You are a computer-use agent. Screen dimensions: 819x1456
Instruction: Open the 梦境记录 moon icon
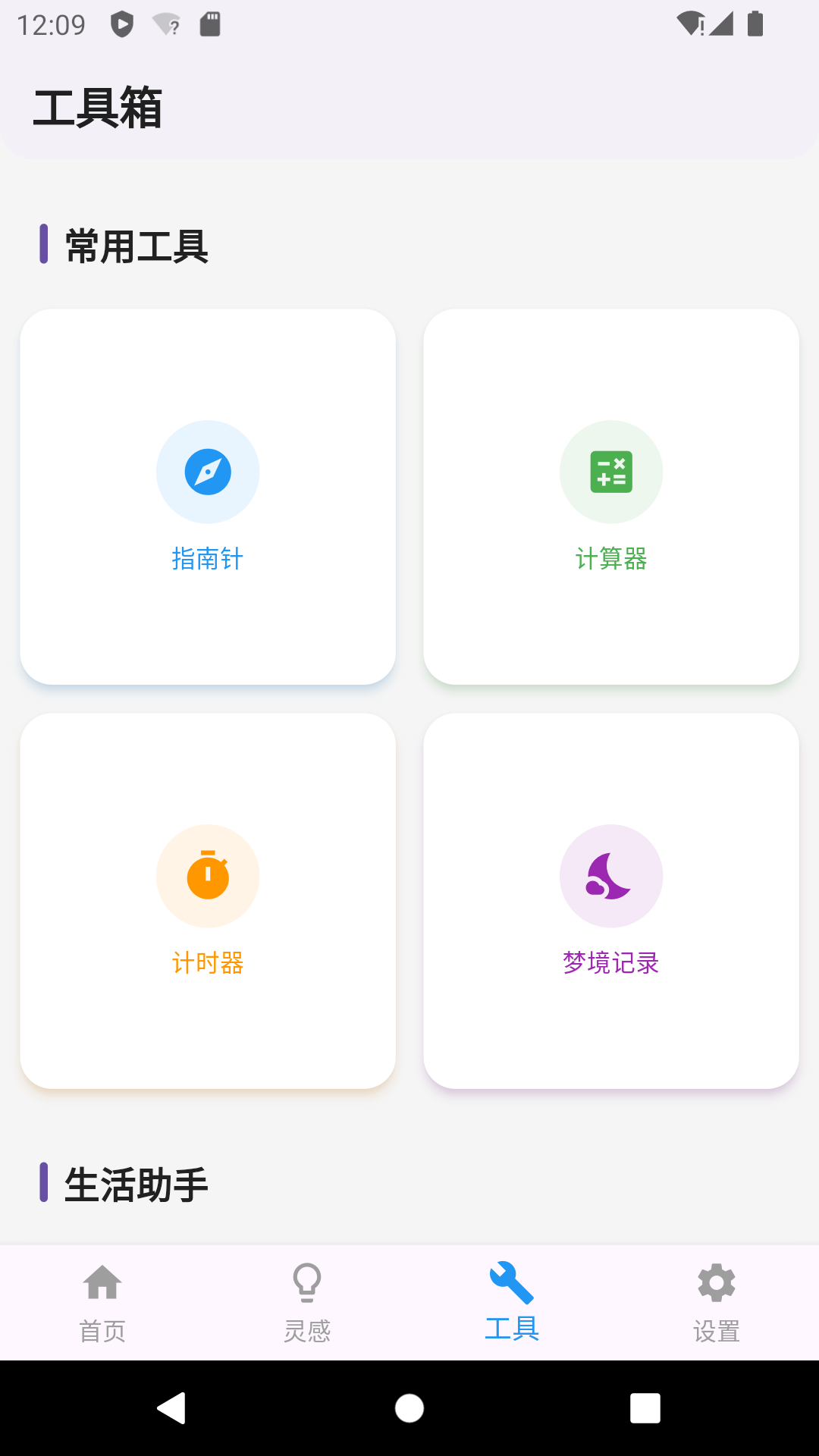click(x=611, y=876)
